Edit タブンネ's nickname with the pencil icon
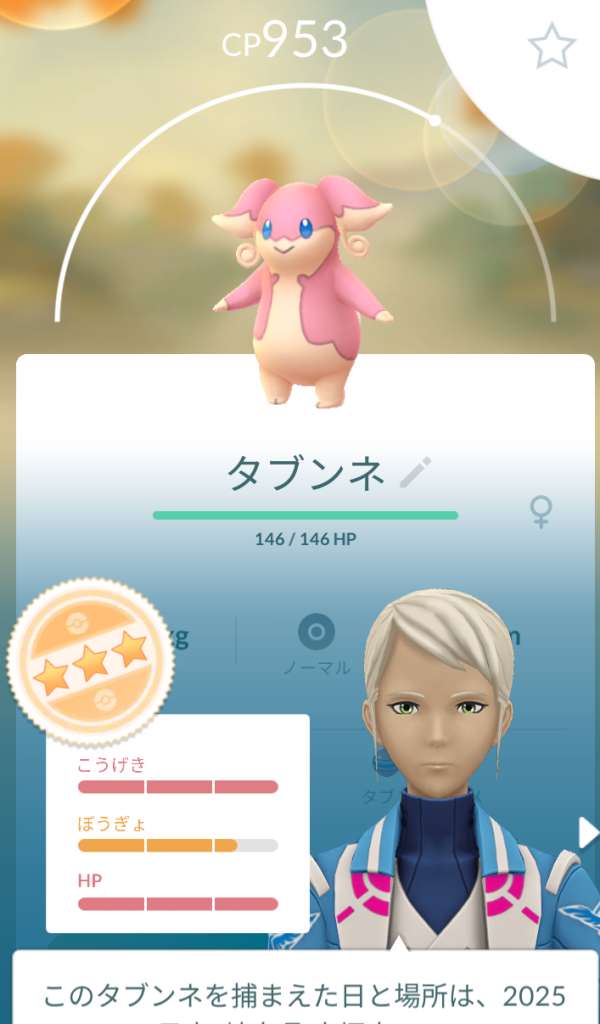Viewport: 600px width, 1024px height. [415, 472]
